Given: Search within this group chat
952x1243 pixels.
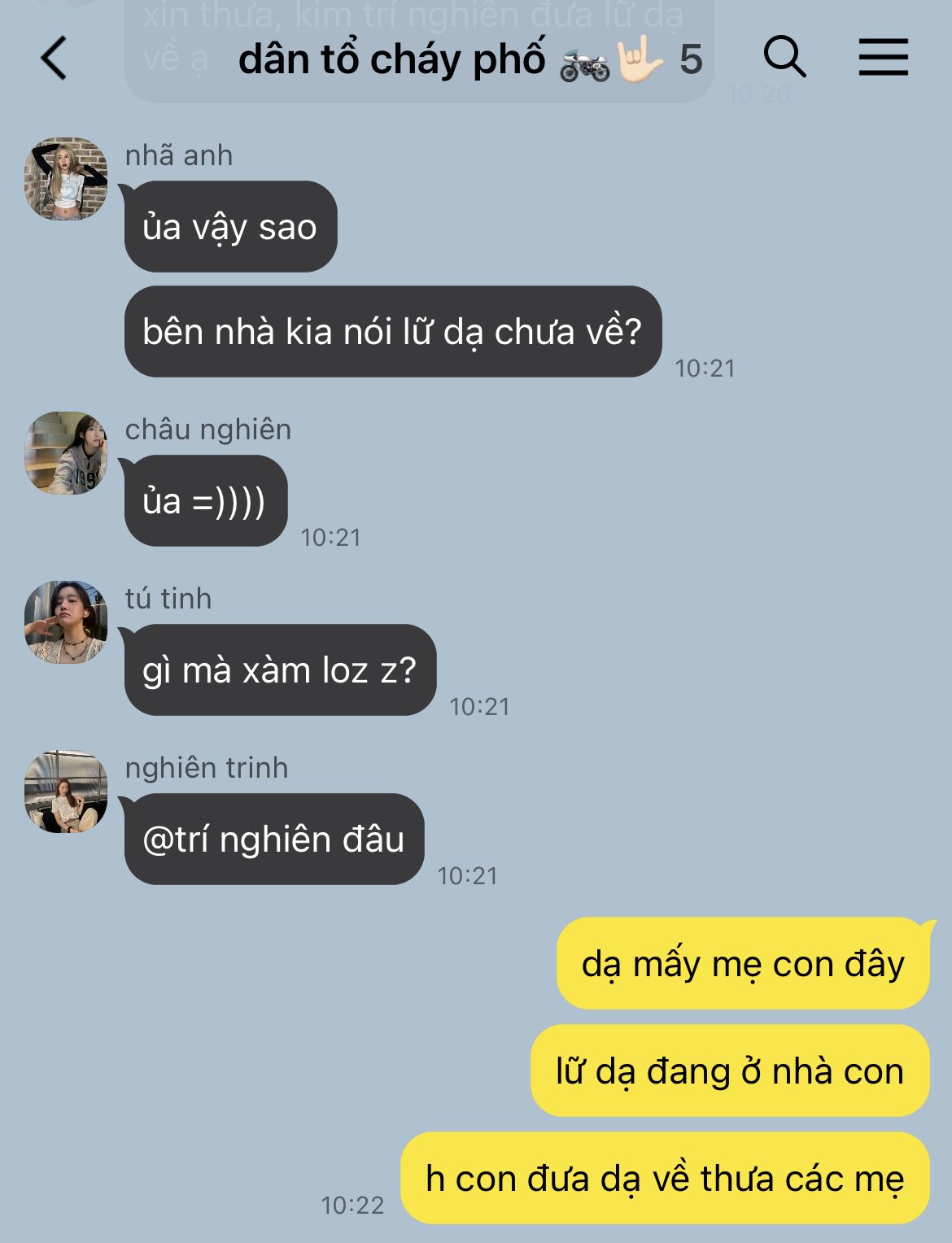Looking at the screenshot, I should (x=784, y=58).
